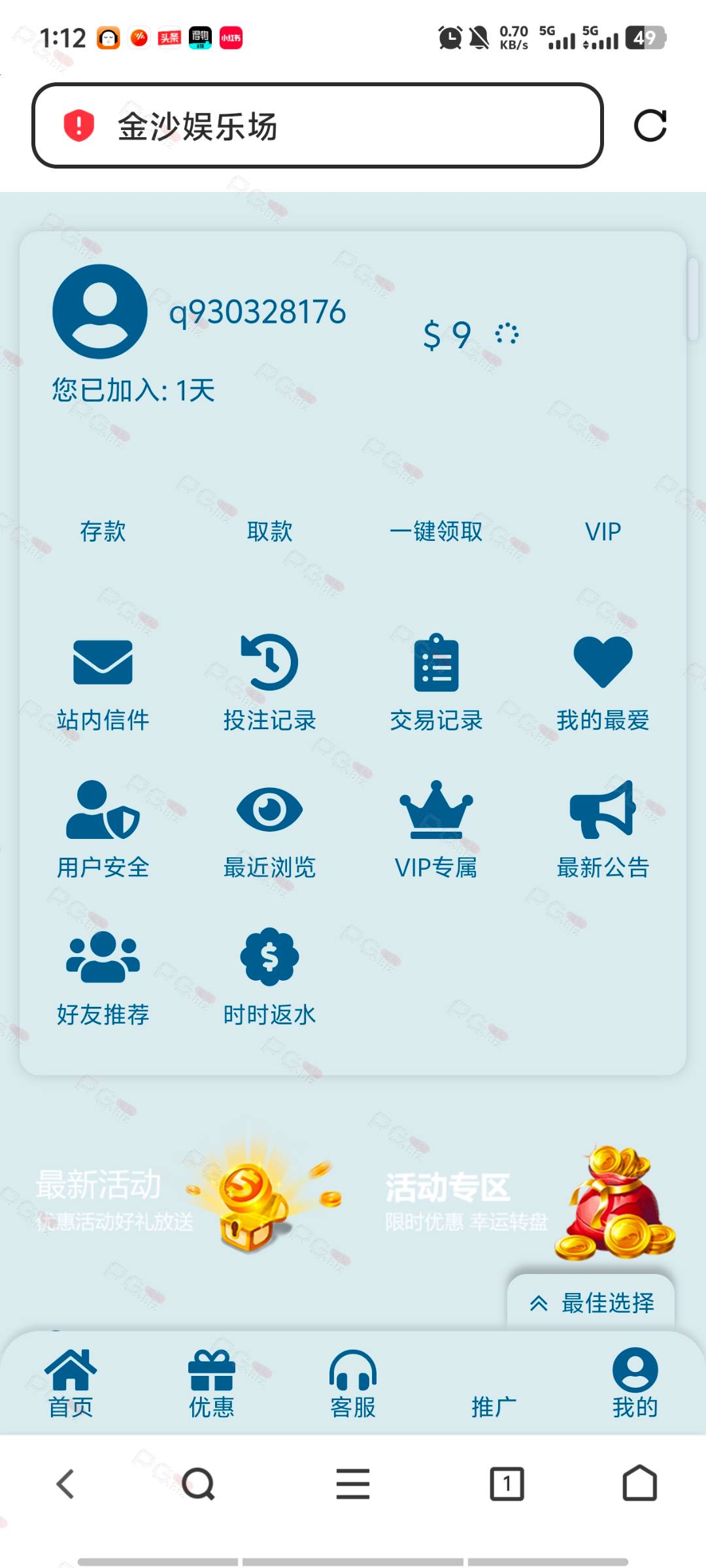View 投注记录 betting history
706x1568 pixels.
269,683
